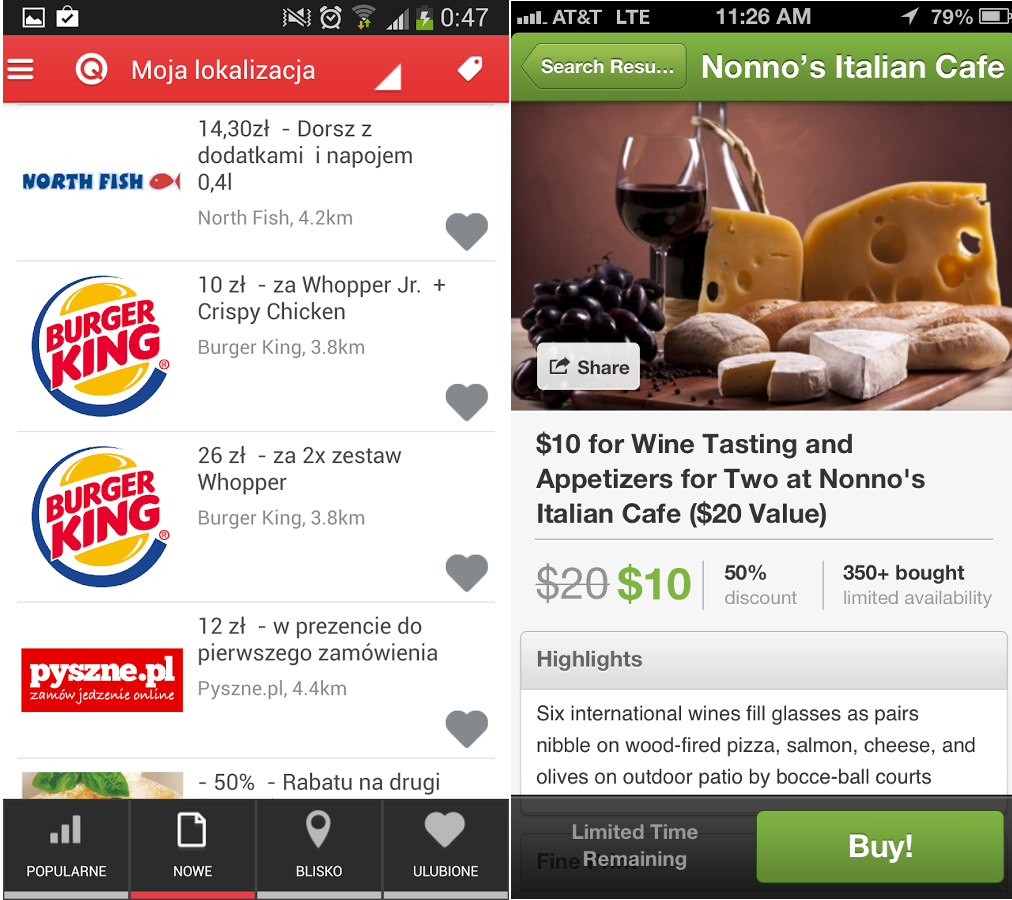Viewport: 1012px width, 900px height.
Task: Heart the Pyszne.pl offer
Action: tap(467, 728)
